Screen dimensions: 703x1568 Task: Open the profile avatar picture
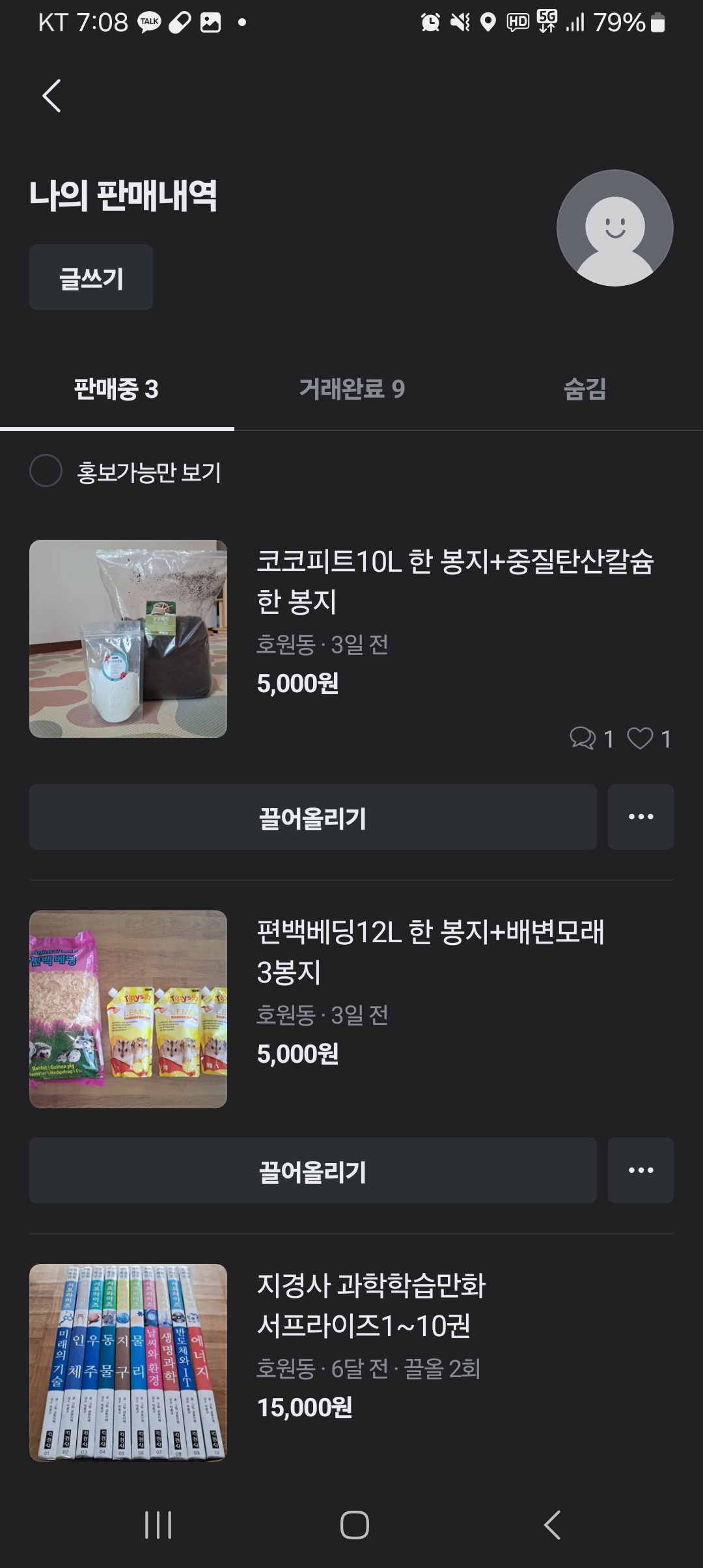(x=614, y=228)
